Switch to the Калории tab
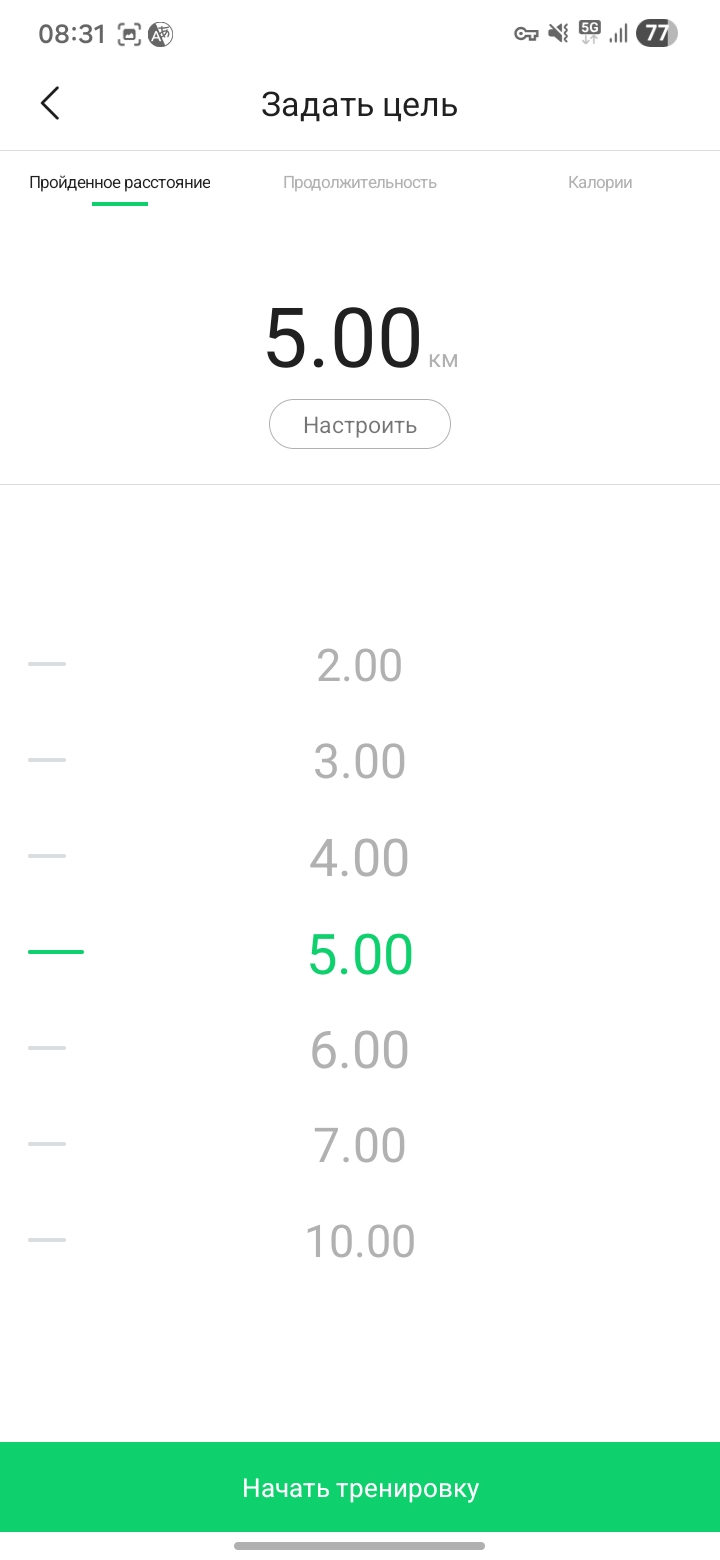Screen dimensions: 720x1560 coord(600,182)
